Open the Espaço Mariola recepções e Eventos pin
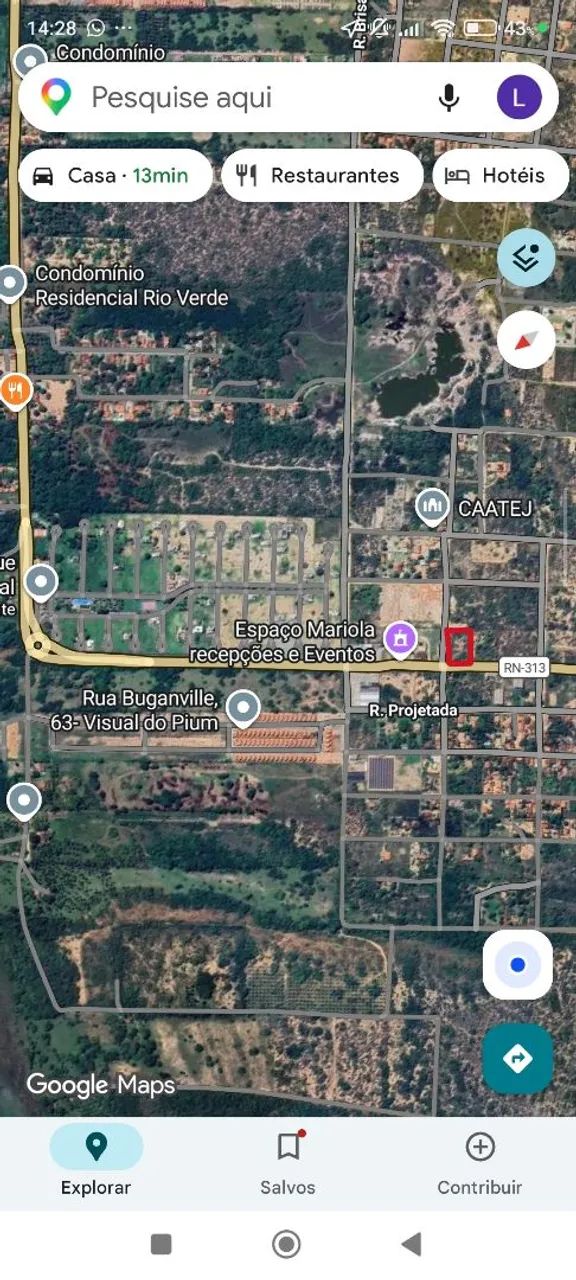Image resolution: width=576 pixels, height=1280 pixels. tap(401, 638)
